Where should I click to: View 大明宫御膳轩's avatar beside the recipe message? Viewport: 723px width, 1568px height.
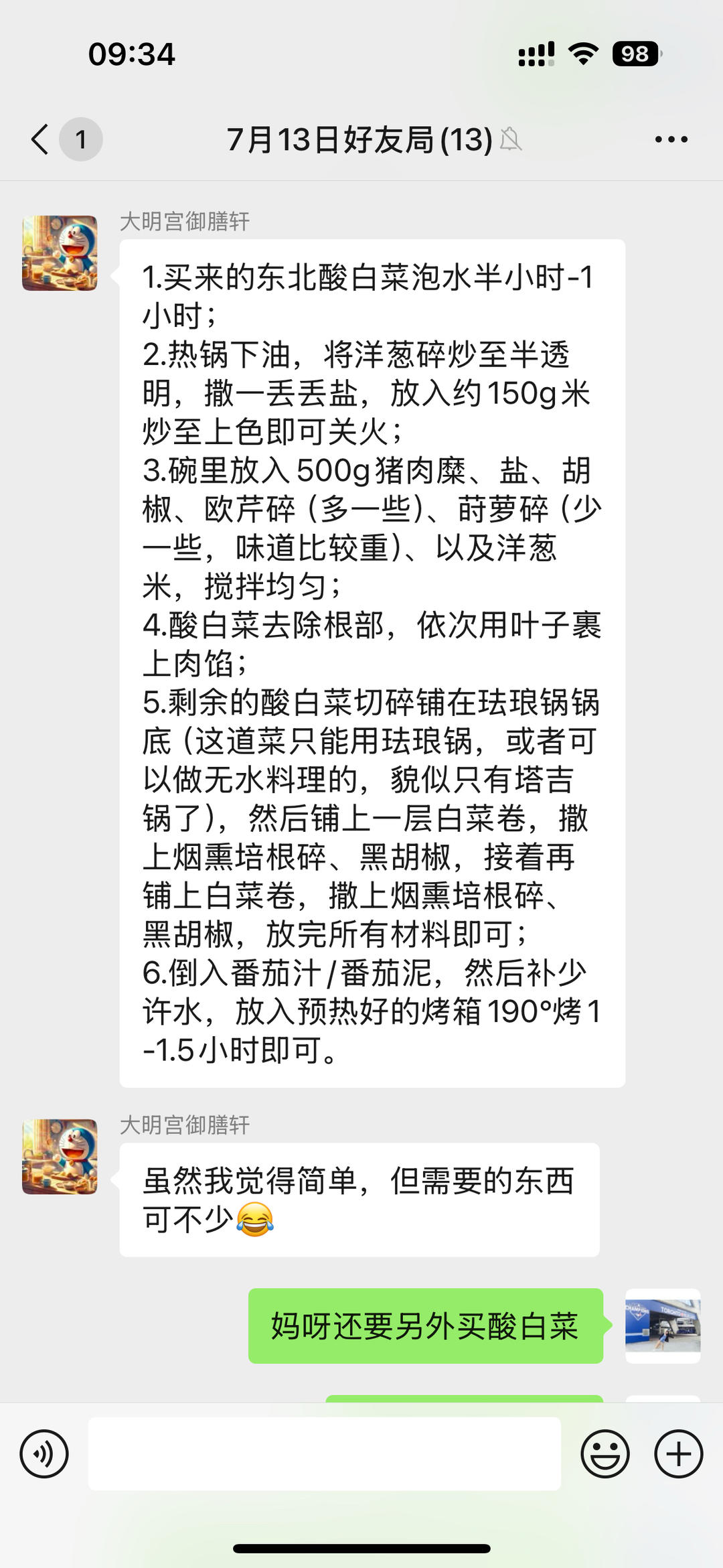[60, 253]
